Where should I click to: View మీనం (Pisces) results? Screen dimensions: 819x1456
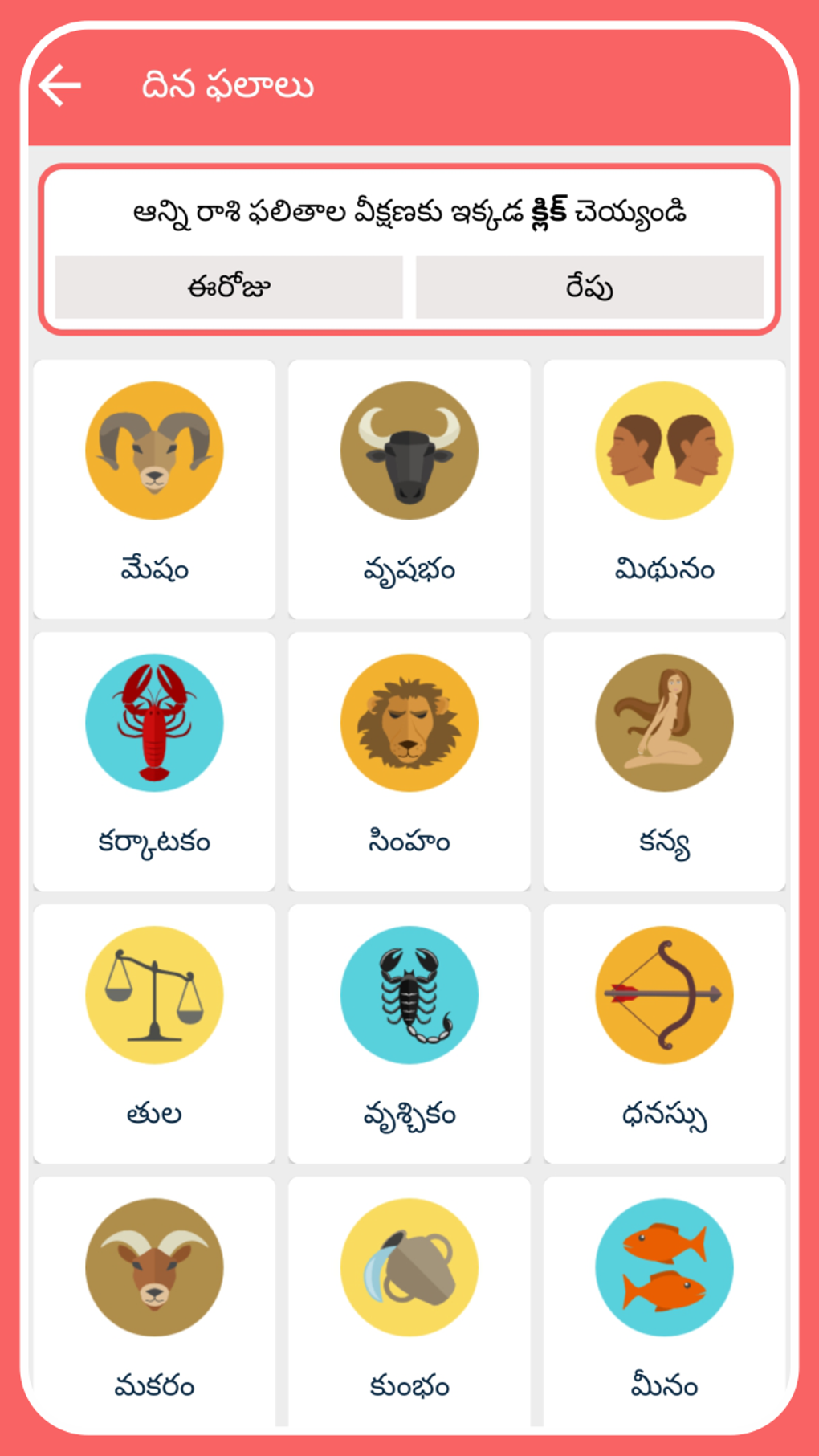click(x=664, y=1301)
